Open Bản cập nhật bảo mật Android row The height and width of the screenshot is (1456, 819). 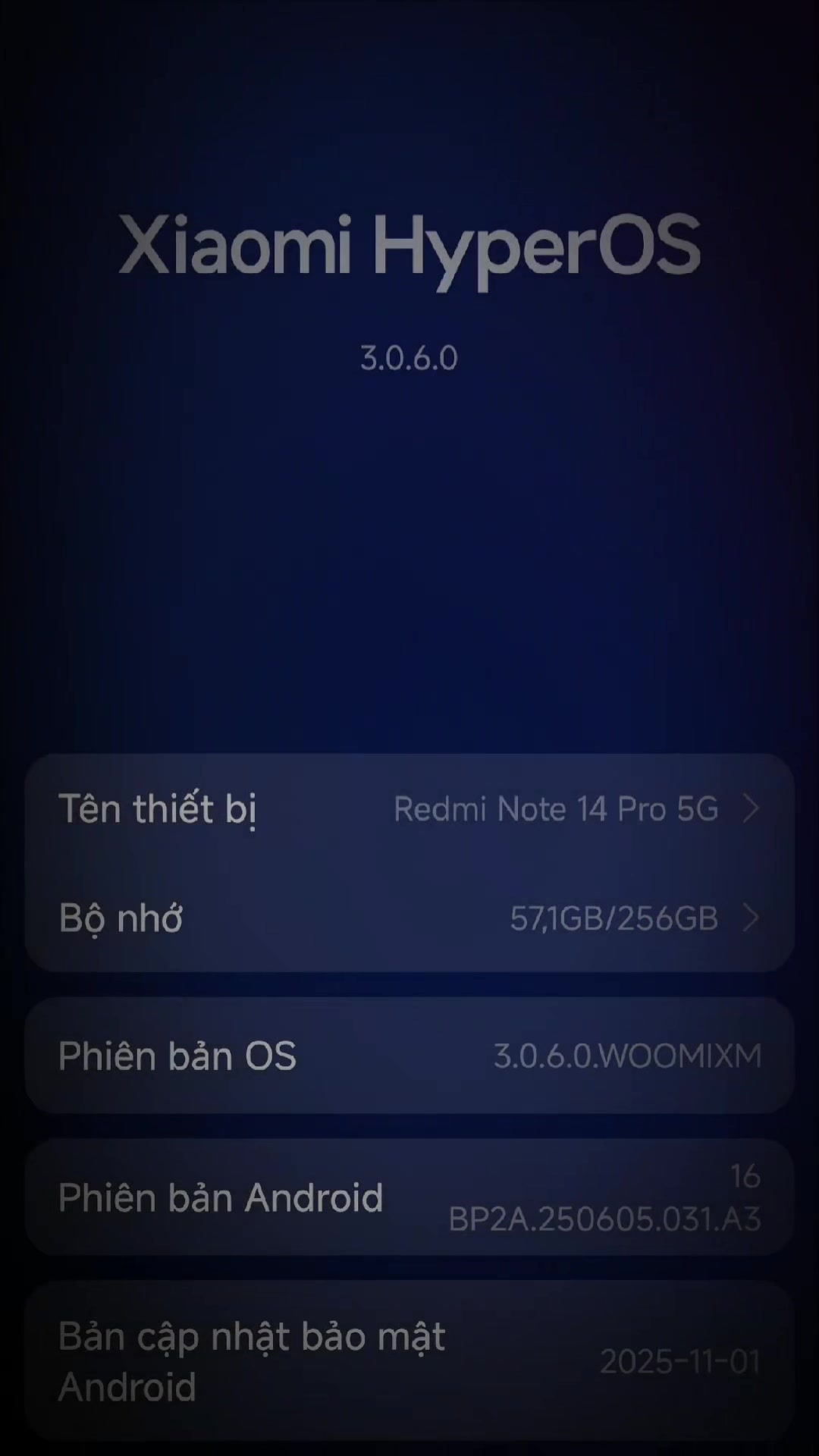click(409, 1360)
